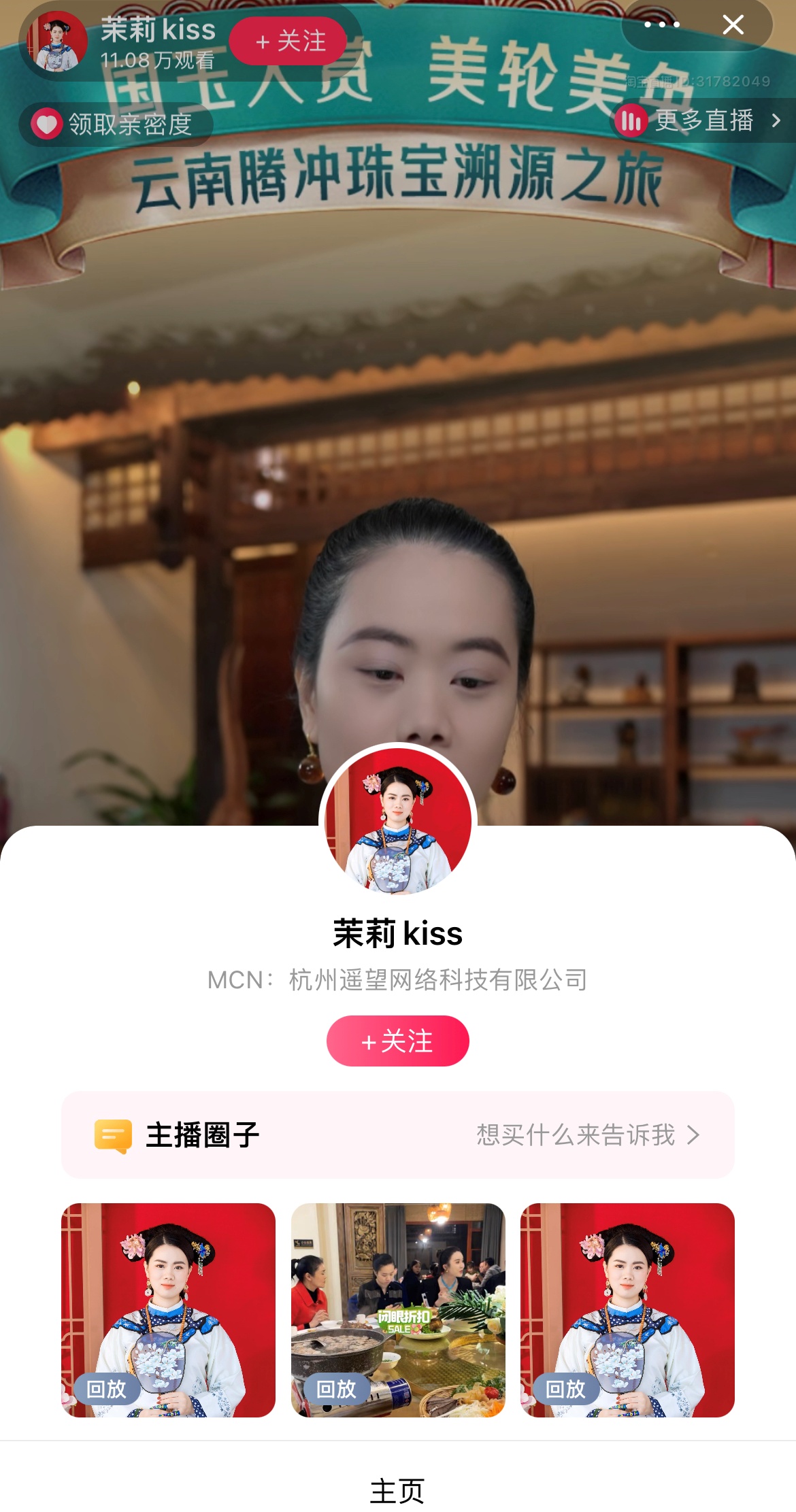The width and height of the screenshot is (796, 1512).
Task: Play the third 回放 replay thumbnail
Action: click(627, 1310)
